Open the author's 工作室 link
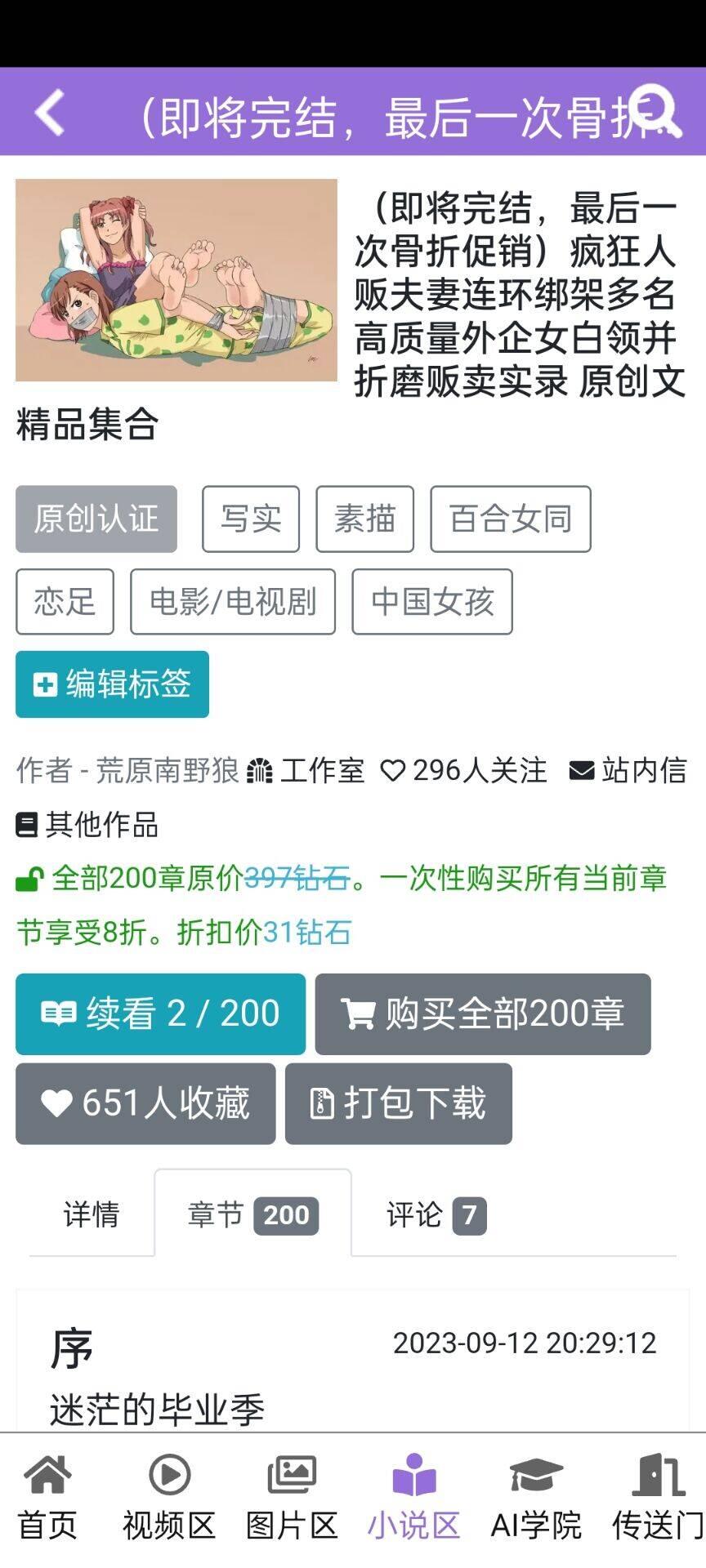Screen dimensions: 706x1568 306,770
